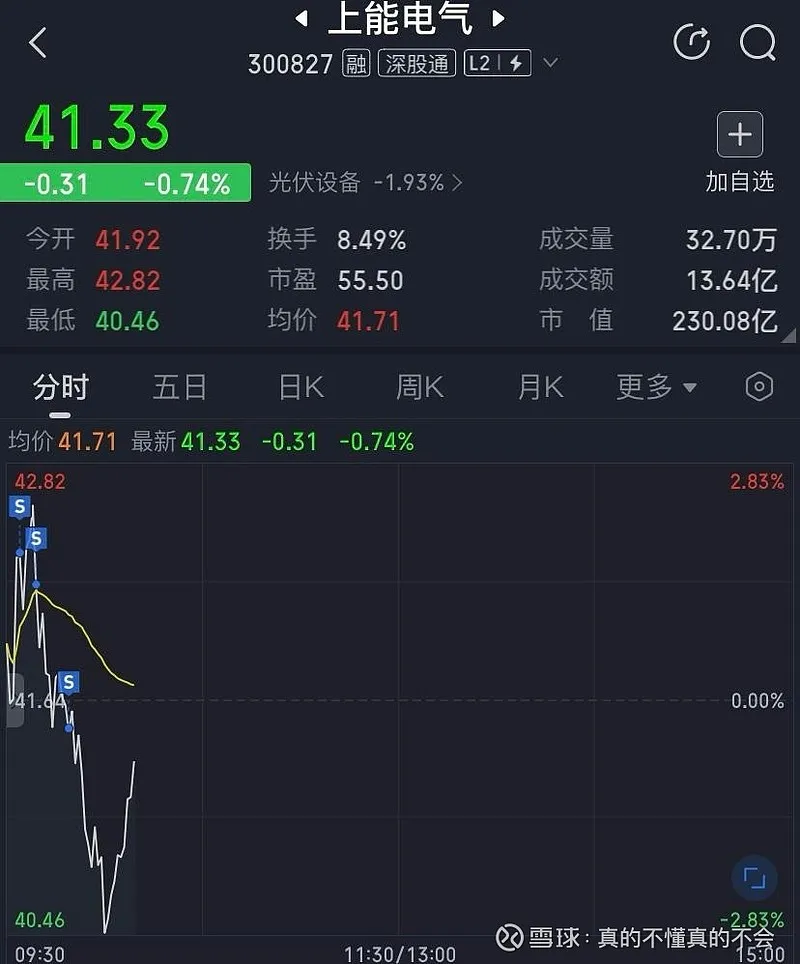Expand the chart to fullscreen
The image size is (800, 964).
(754, 879)
